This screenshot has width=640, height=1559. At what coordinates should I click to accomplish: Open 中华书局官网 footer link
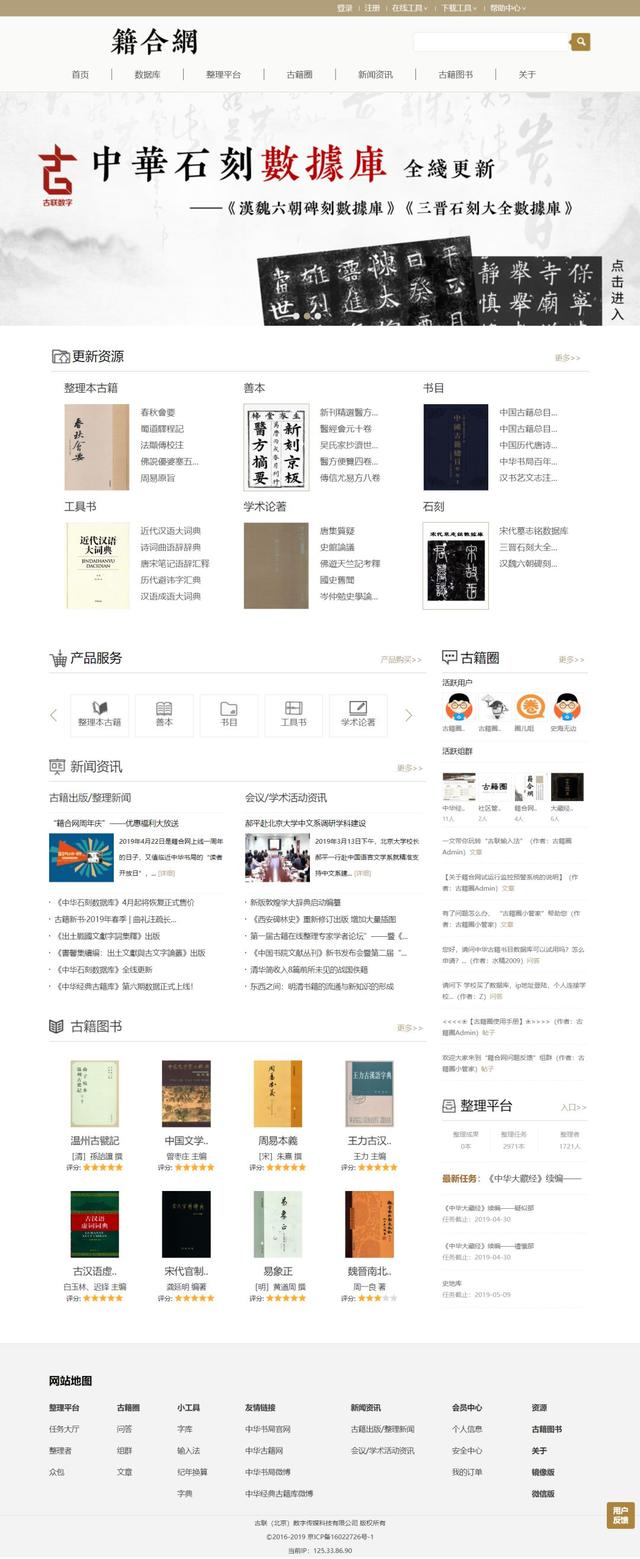pyautogui.click(x=268, y=1429)
